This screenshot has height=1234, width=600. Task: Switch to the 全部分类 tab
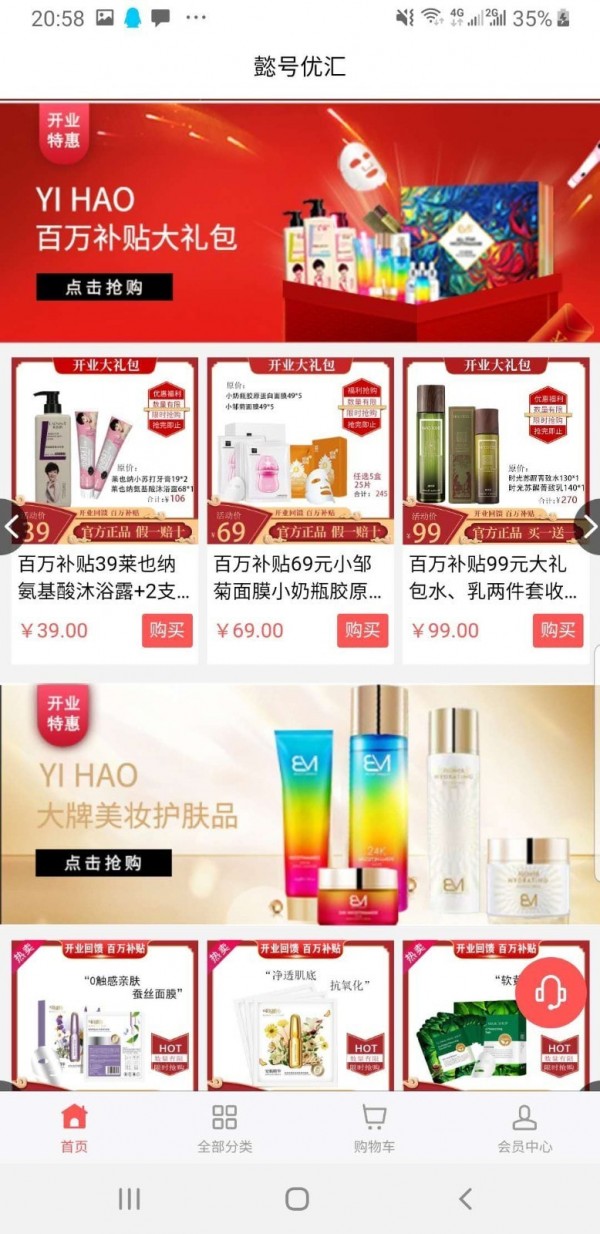click(225, 1128)
